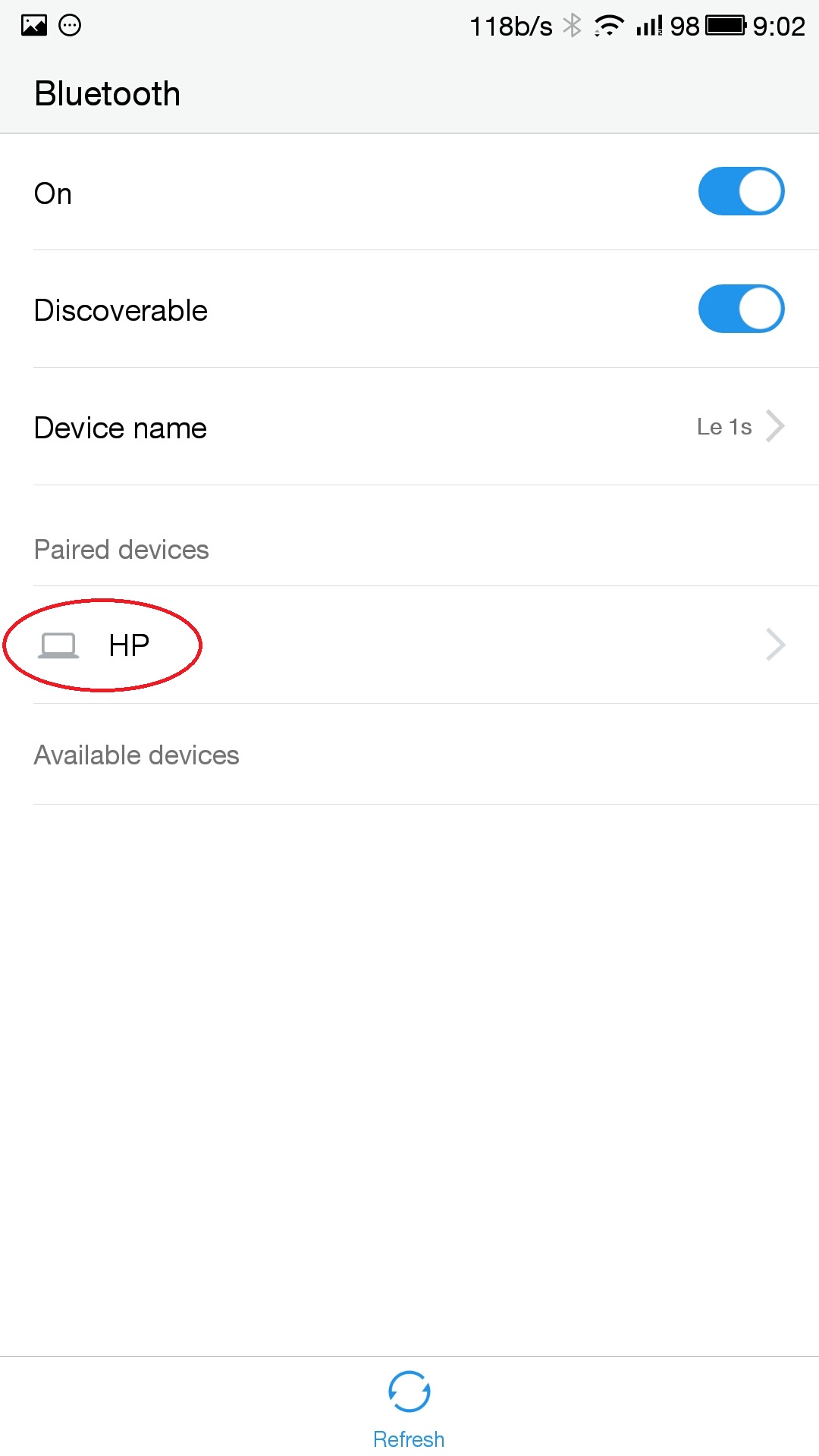The width and height of the screenshot is (819, 1456).
Task: Disable the Discoverable toggle
Action: [x=740, y=309]
